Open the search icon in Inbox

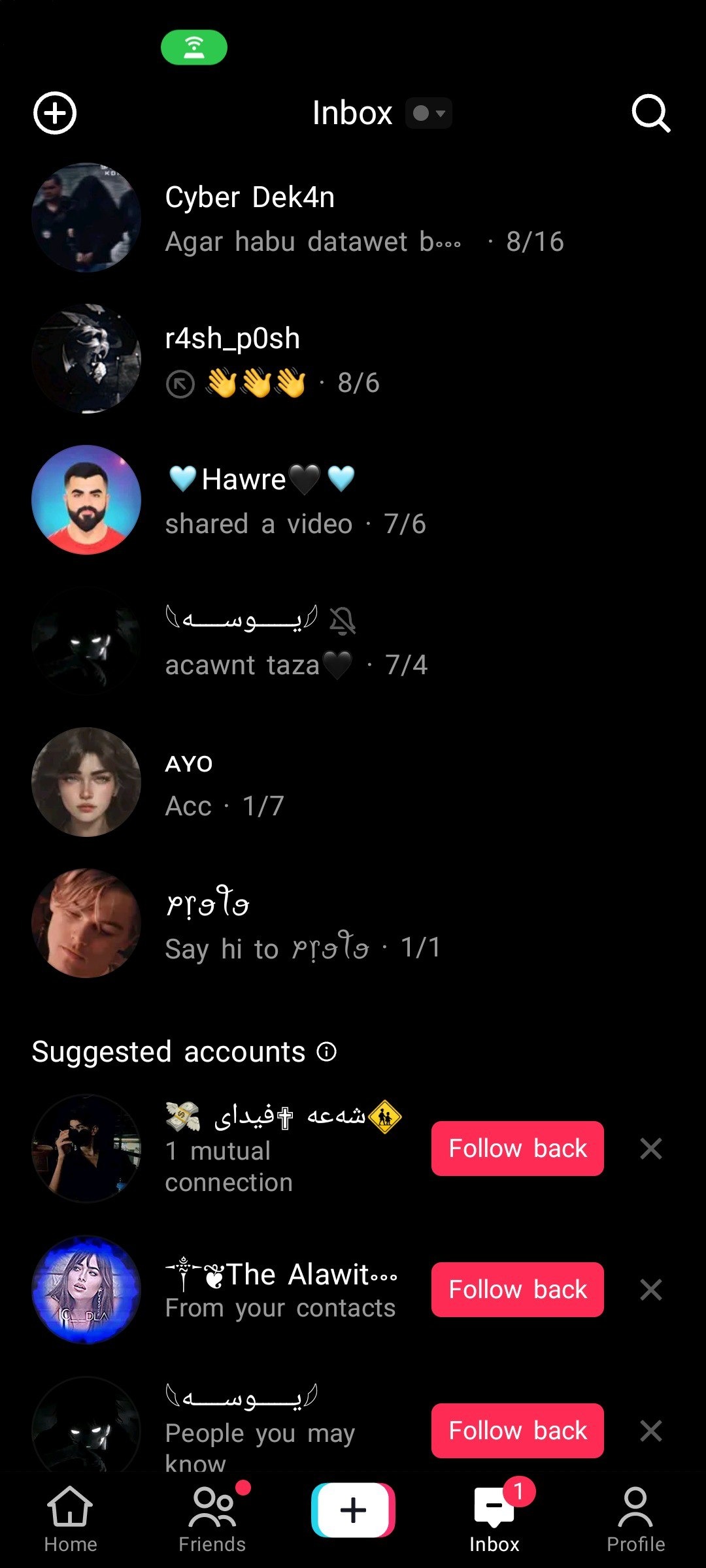point(650,114)
